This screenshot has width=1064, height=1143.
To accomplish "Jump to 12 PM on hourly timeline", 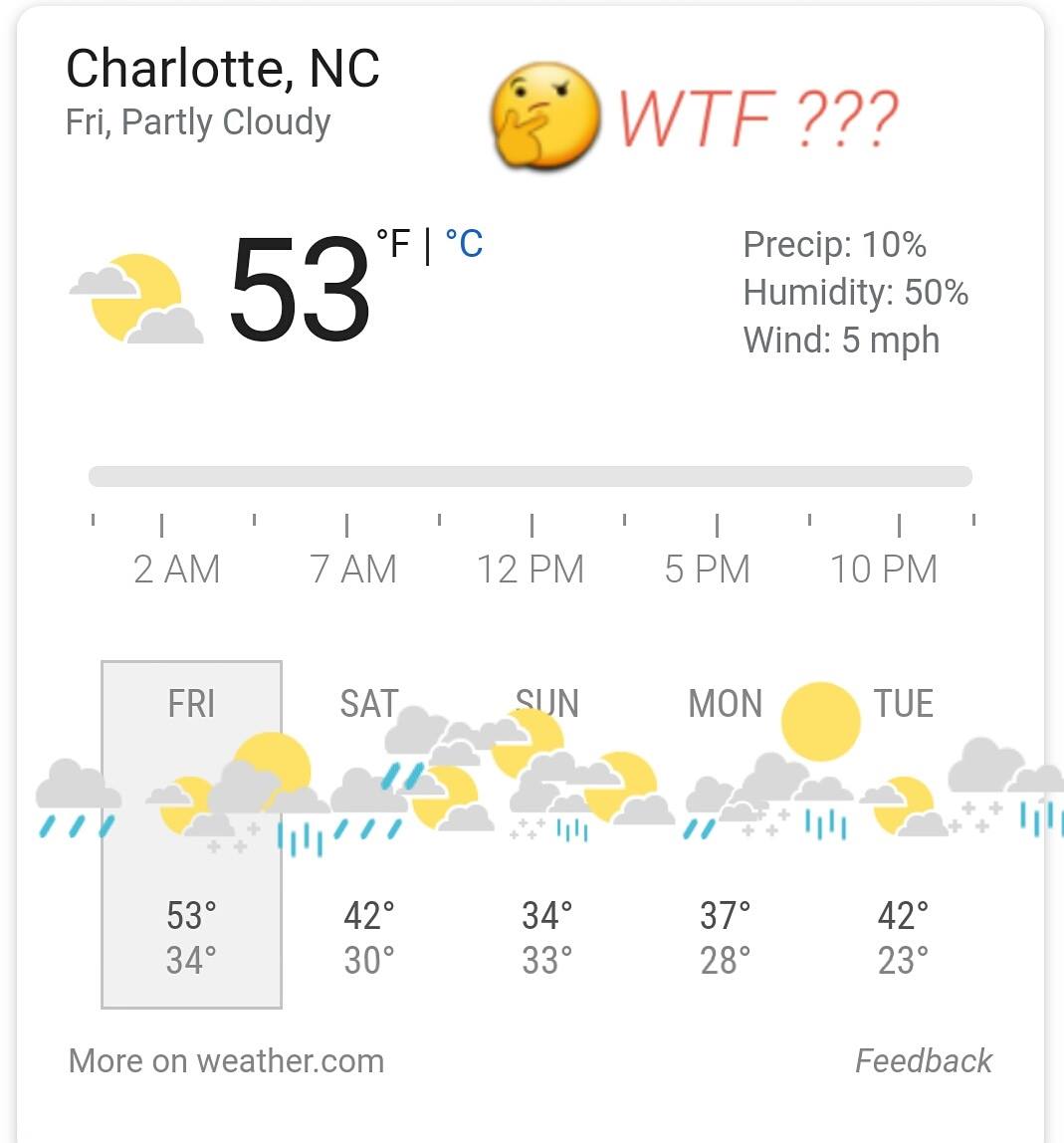I will (x=531, y=569).
